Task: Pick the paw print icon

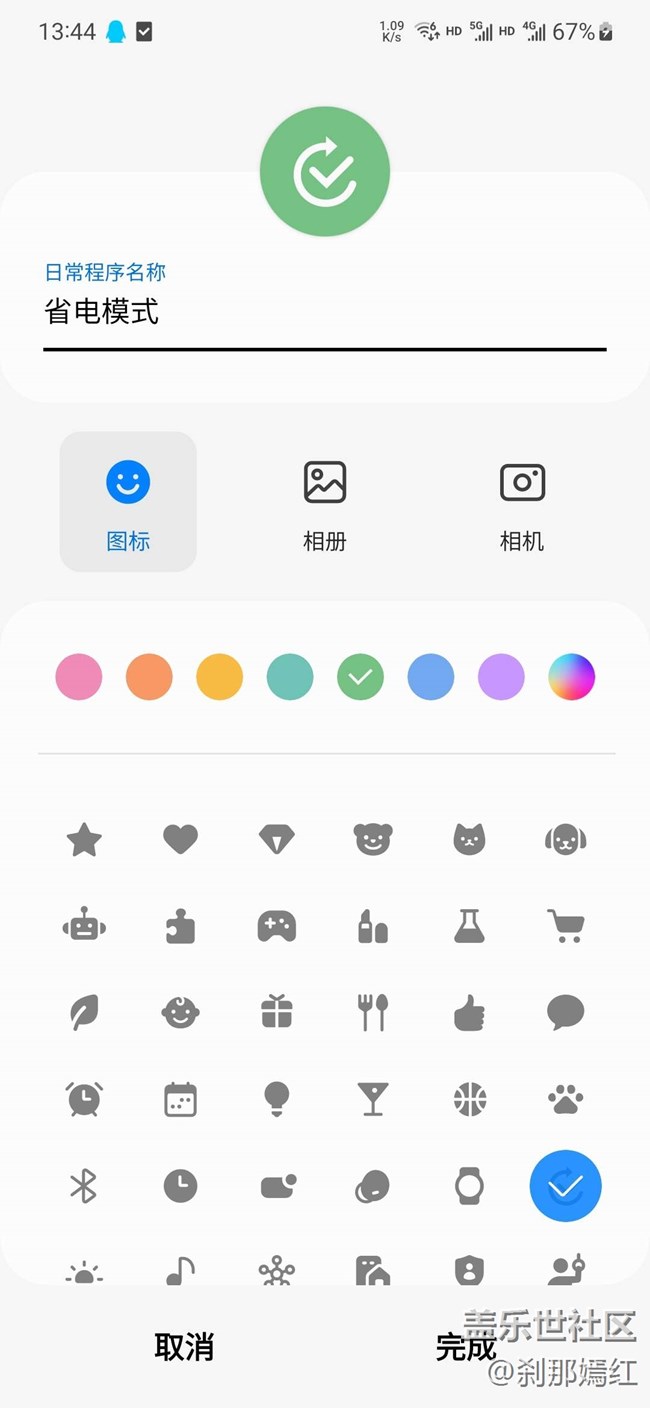Action: [566, 1100]
